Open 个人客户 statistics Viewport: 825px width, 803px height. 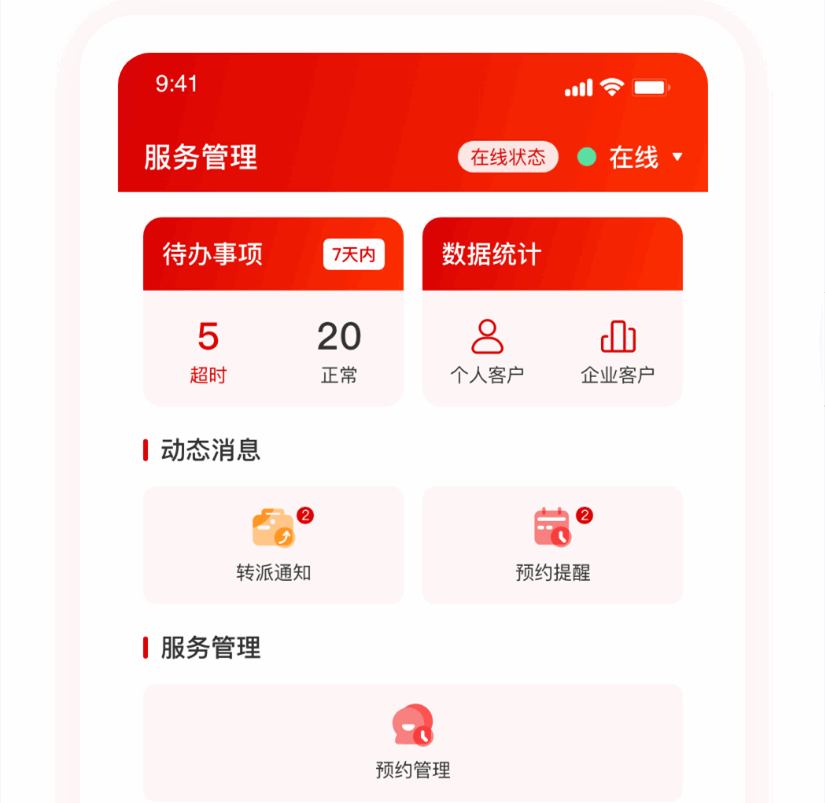(487, 350)
